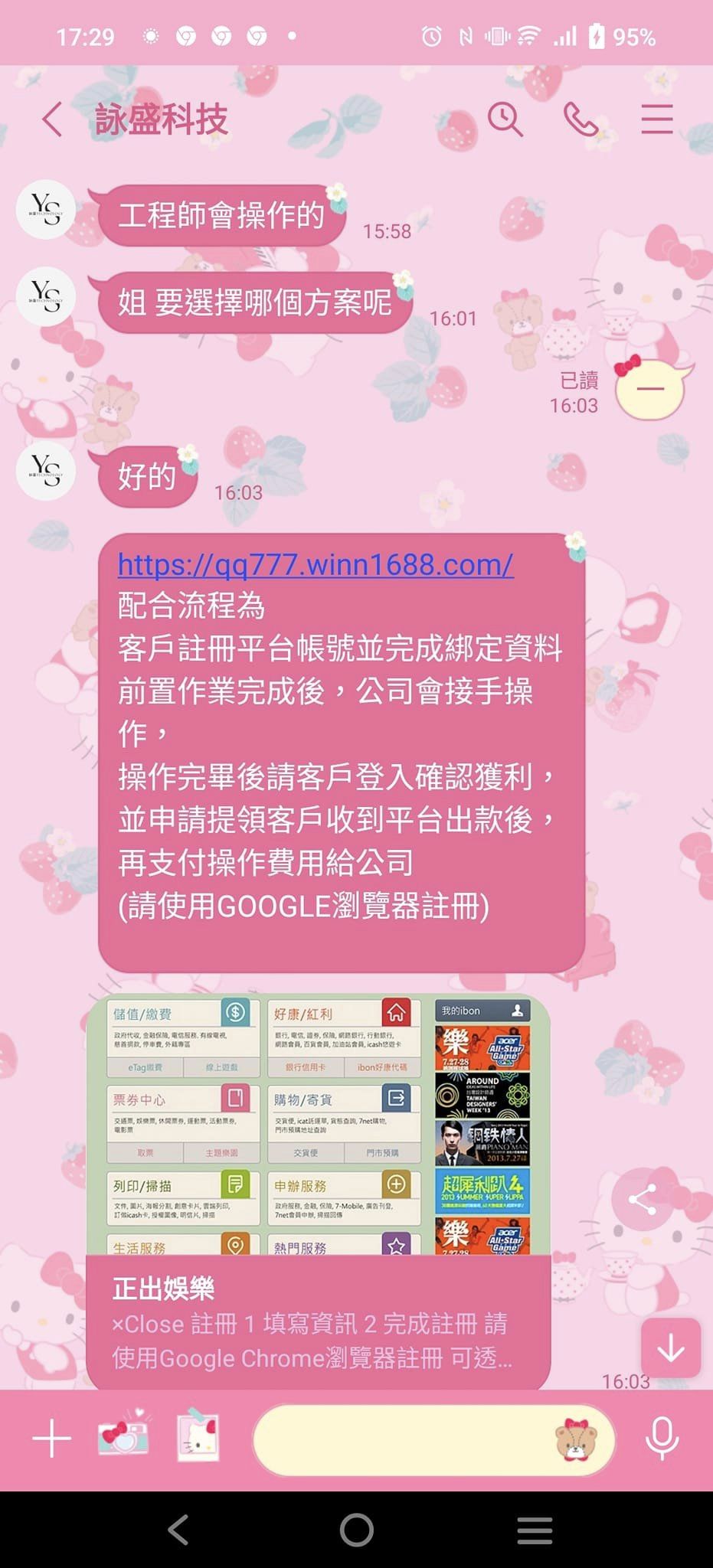Open the chat menu
This screenshot has height=1568, width=713.
point(656,119)
